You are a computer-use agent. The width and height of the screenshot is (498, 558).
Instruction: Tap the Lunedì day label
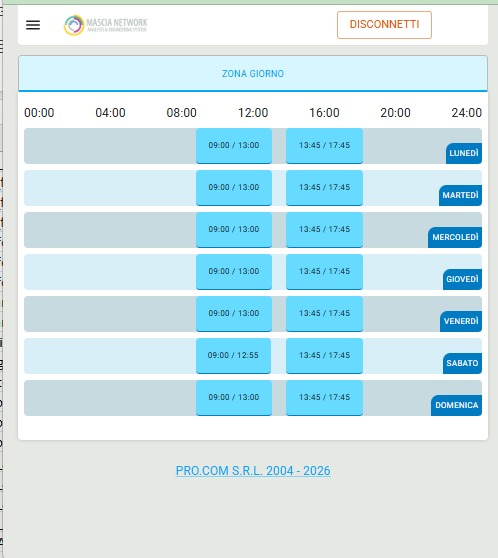[x=464, y=153]
